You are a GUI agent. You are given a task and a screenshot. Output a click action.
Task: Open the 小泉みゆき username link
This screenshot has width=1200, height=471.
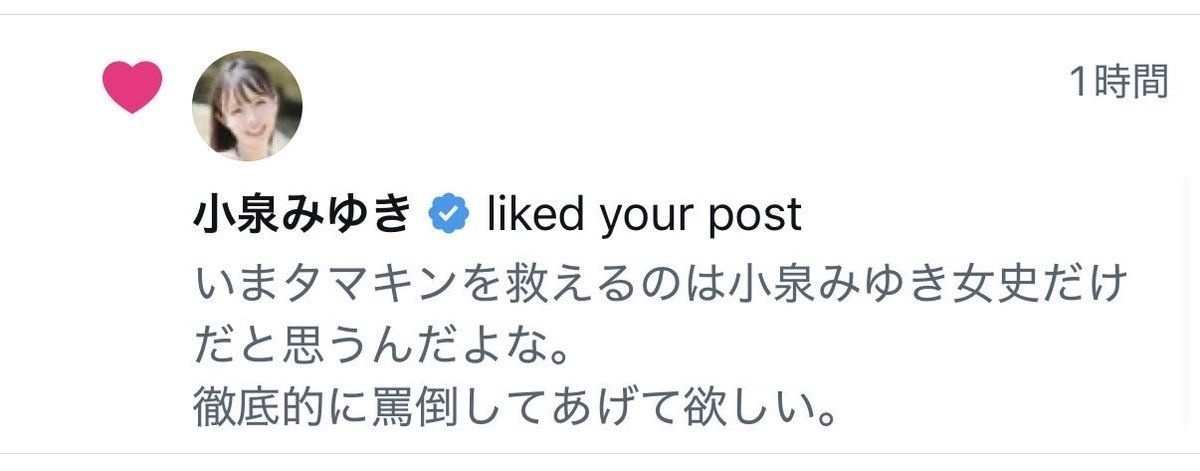(x=302, y=213)
